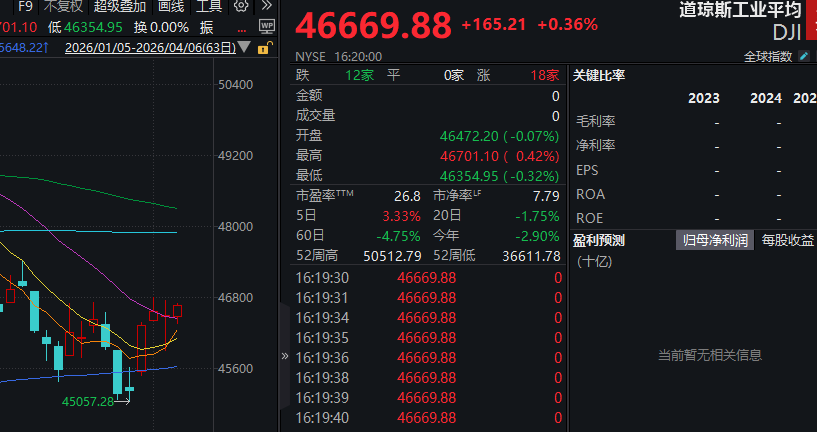Open the WP monitor icon

click(x=266, y=27)
